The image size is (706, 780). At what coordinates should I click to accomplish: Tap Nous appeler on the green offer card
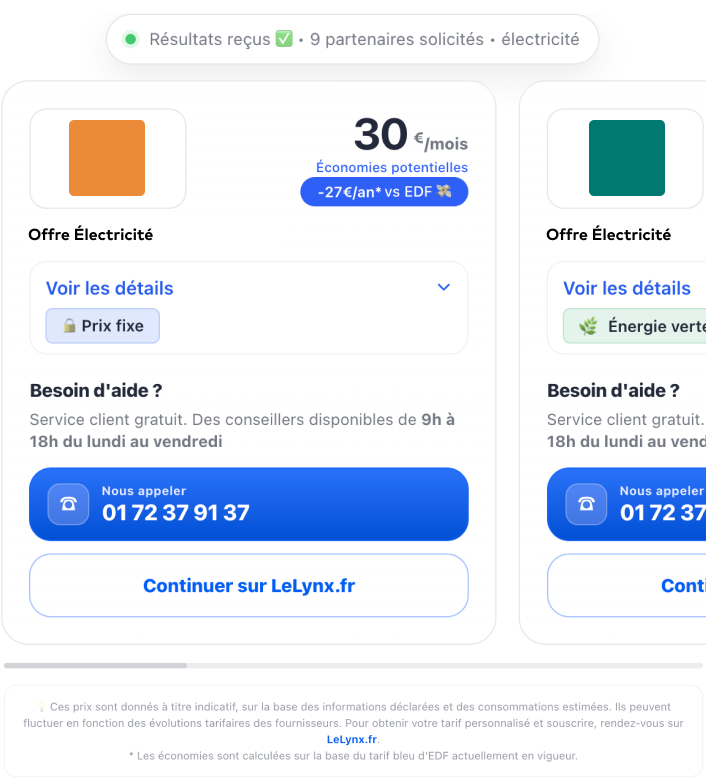(626, 504)
